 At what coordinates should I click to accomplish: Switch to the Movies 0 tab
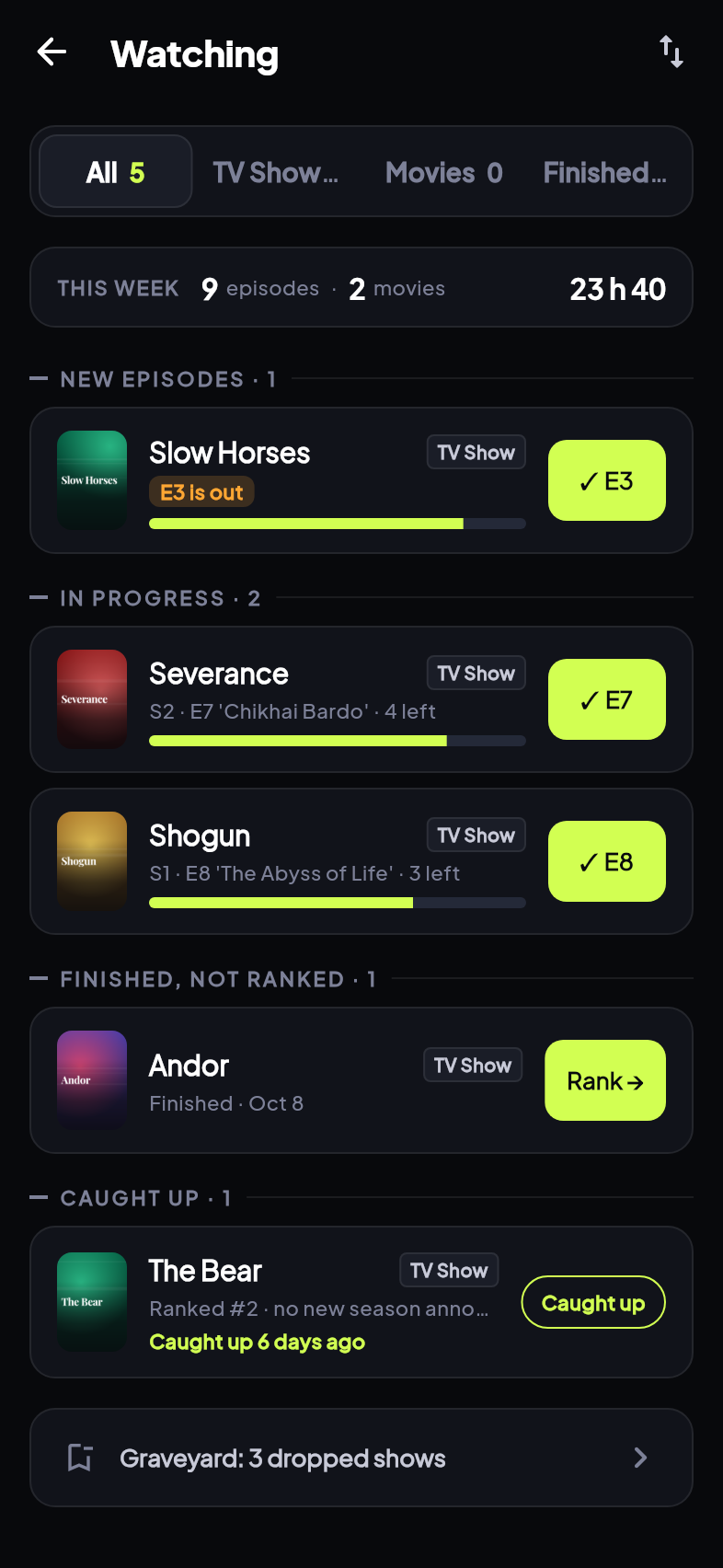point(444,172)
